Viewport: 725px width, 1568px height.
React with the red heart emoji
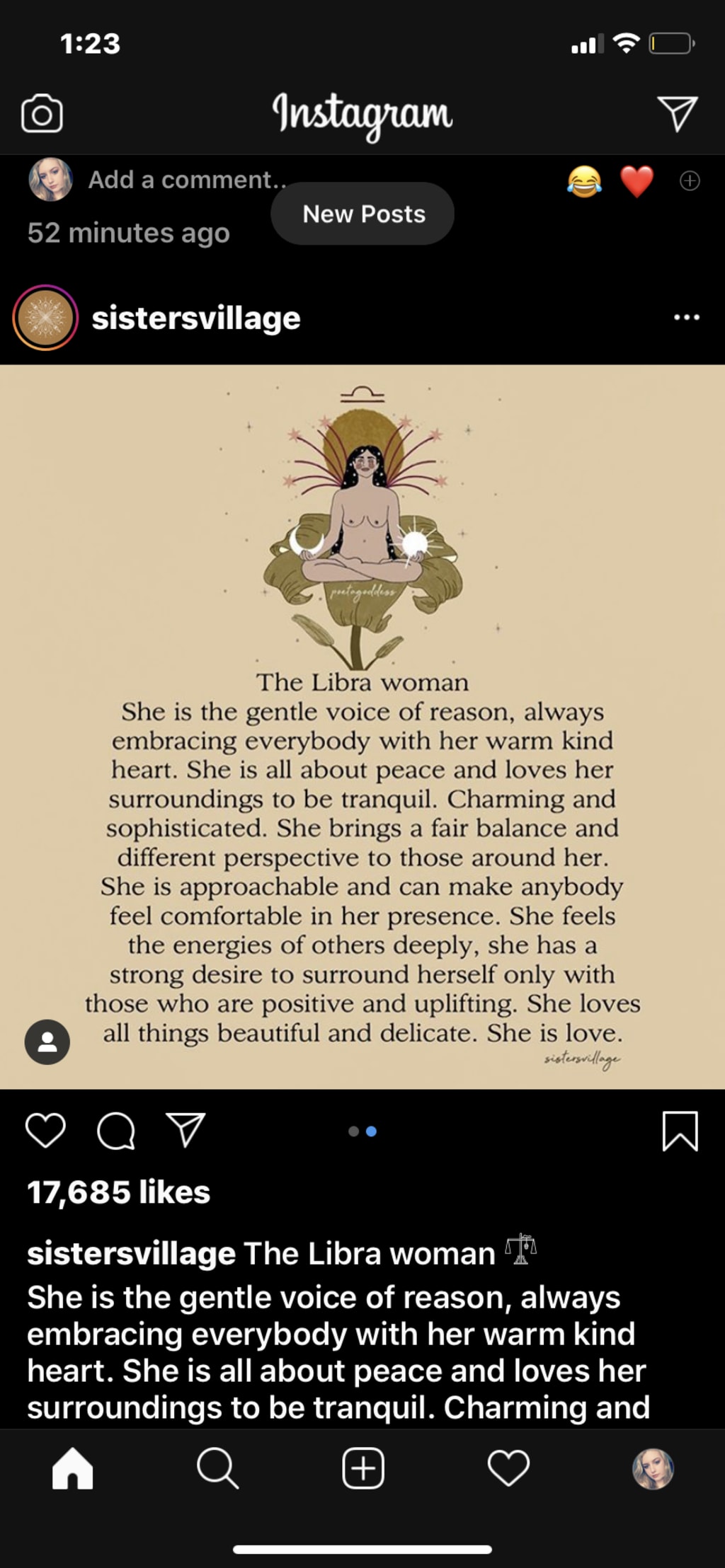[636, 181]
